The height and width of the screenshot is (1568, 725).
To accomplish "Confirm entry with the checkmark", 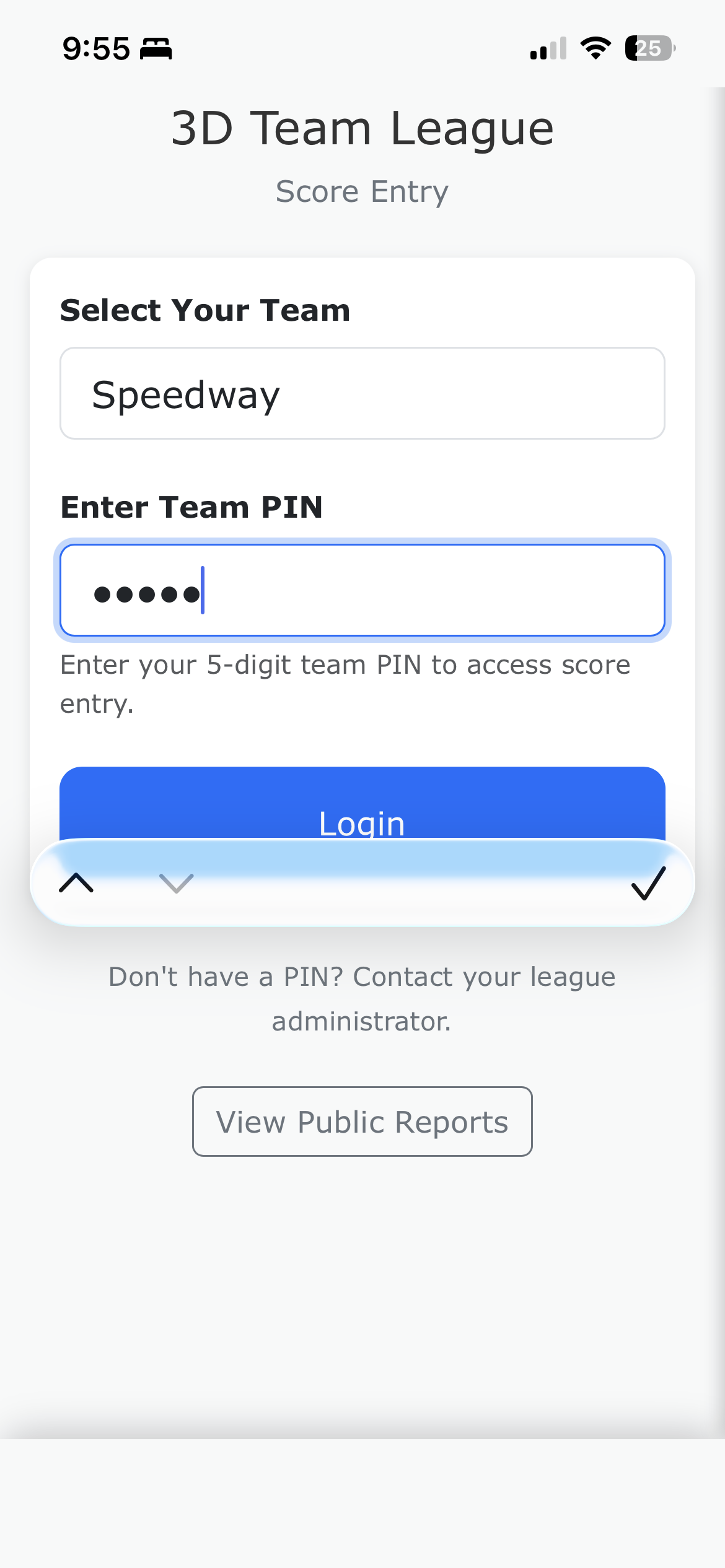I will [648, 883].
